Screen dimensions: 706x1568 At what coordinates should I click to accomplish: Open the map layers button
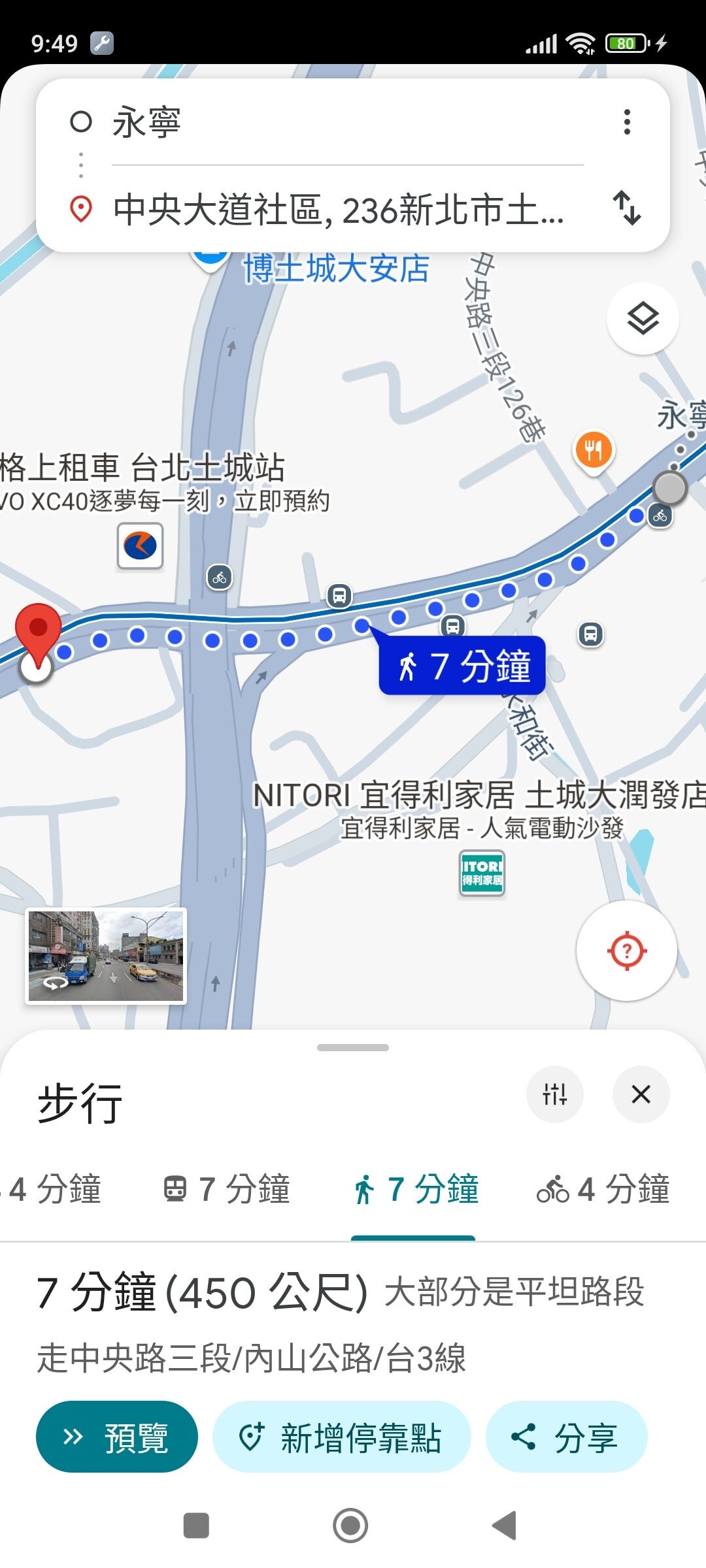coord(643,319)
